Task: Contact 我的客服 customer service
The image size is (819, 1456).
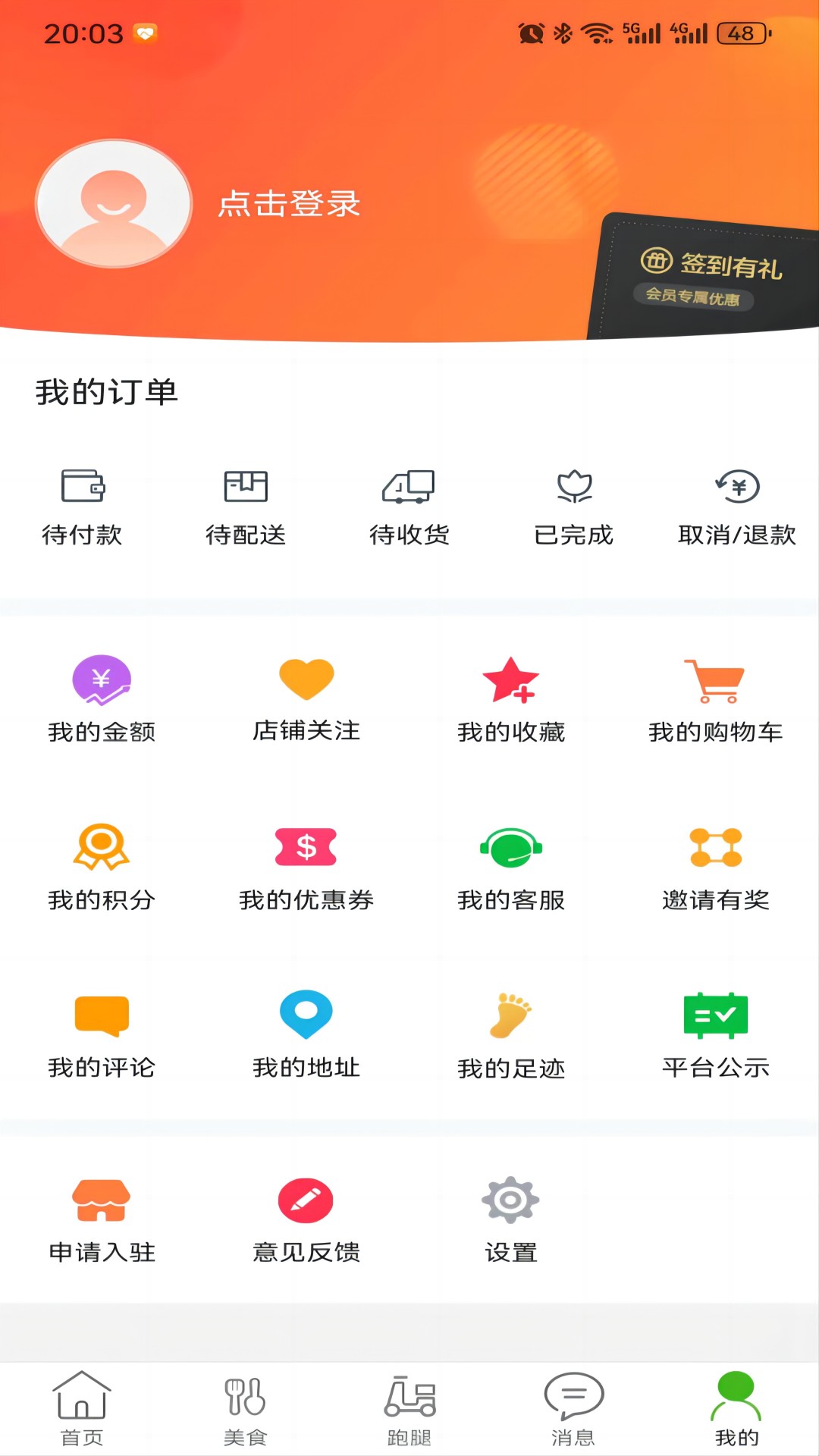Action: pyautogui.click(x=511, y=868)
